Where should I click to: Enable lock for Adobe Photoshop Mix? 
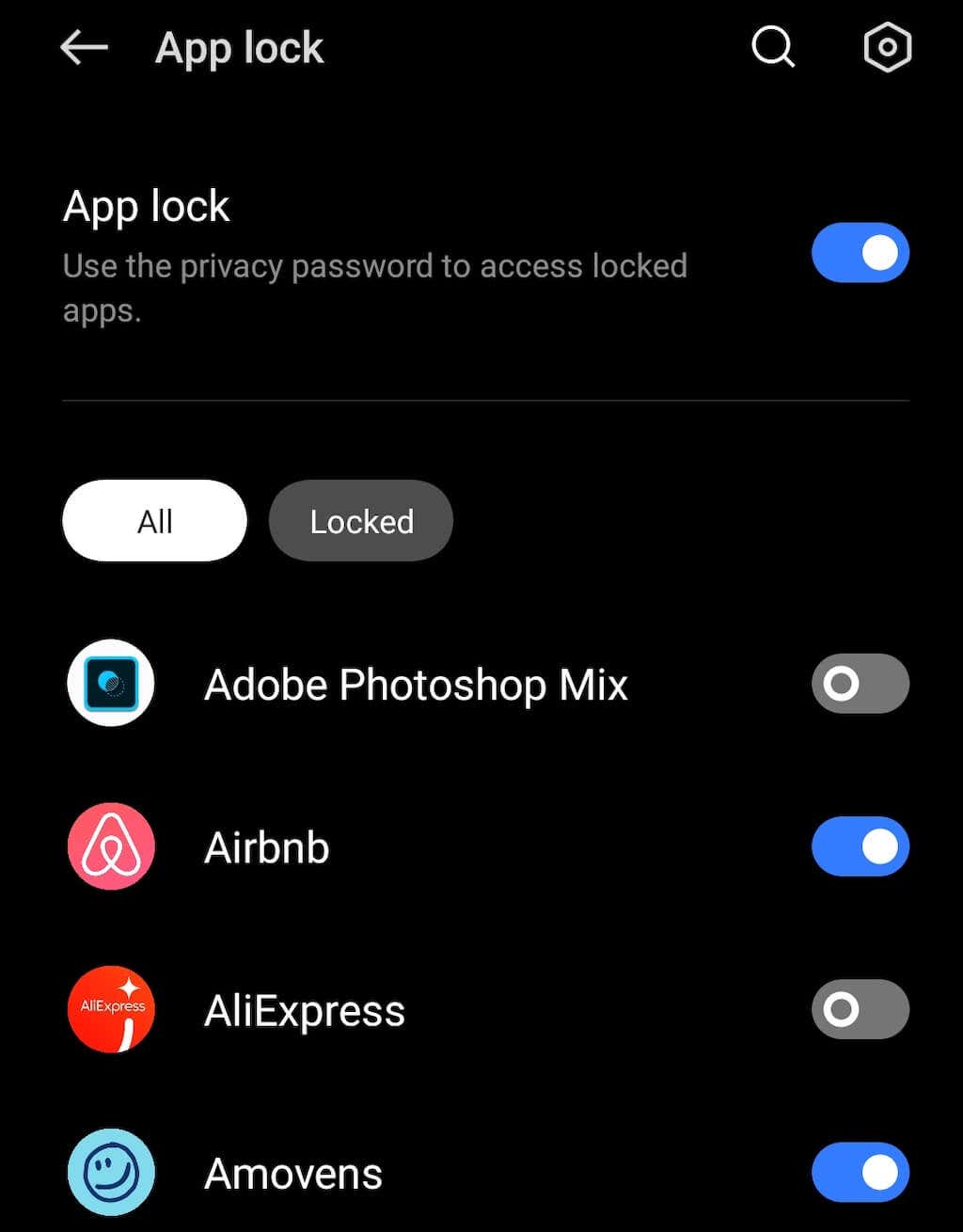tap(859, 684)
